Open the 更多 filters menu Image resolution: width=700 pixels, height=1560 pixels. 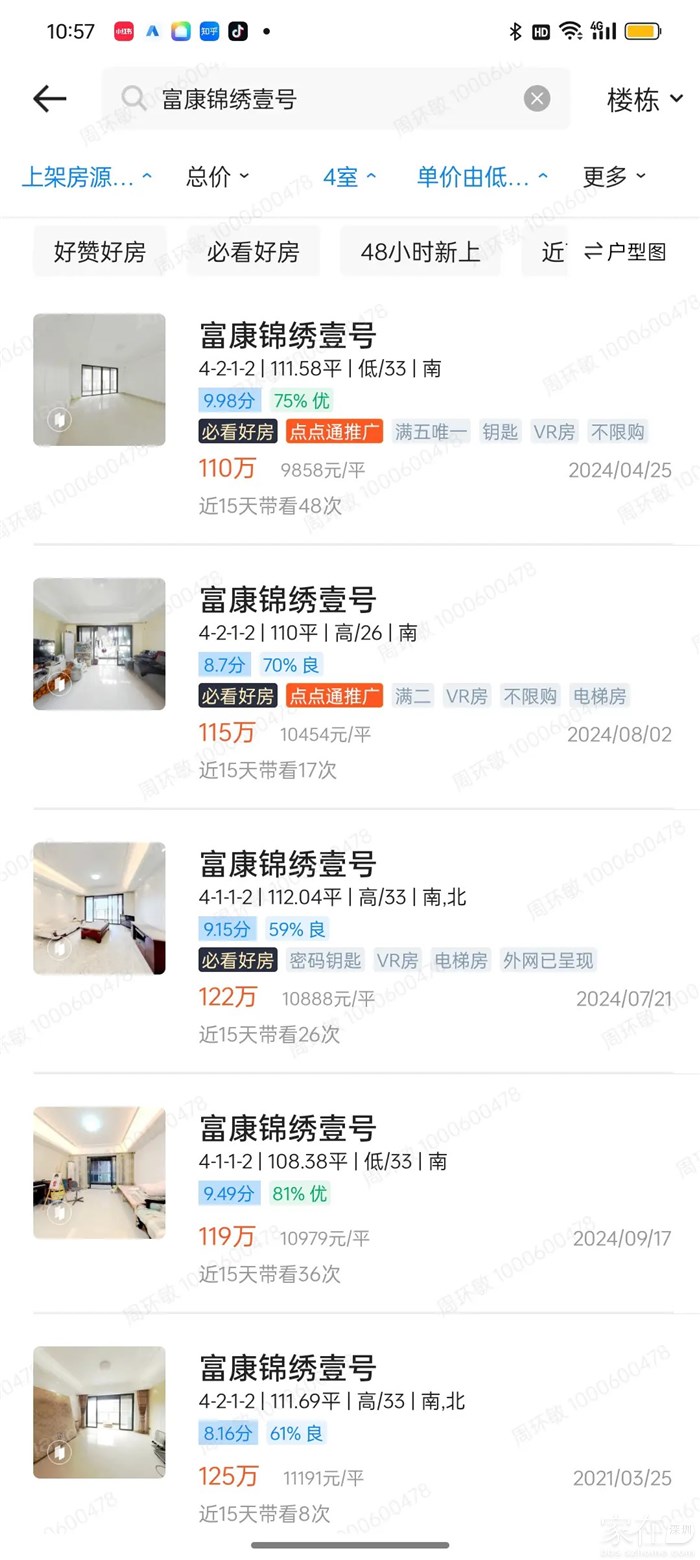pyautogui.click(x=614, y=177)
